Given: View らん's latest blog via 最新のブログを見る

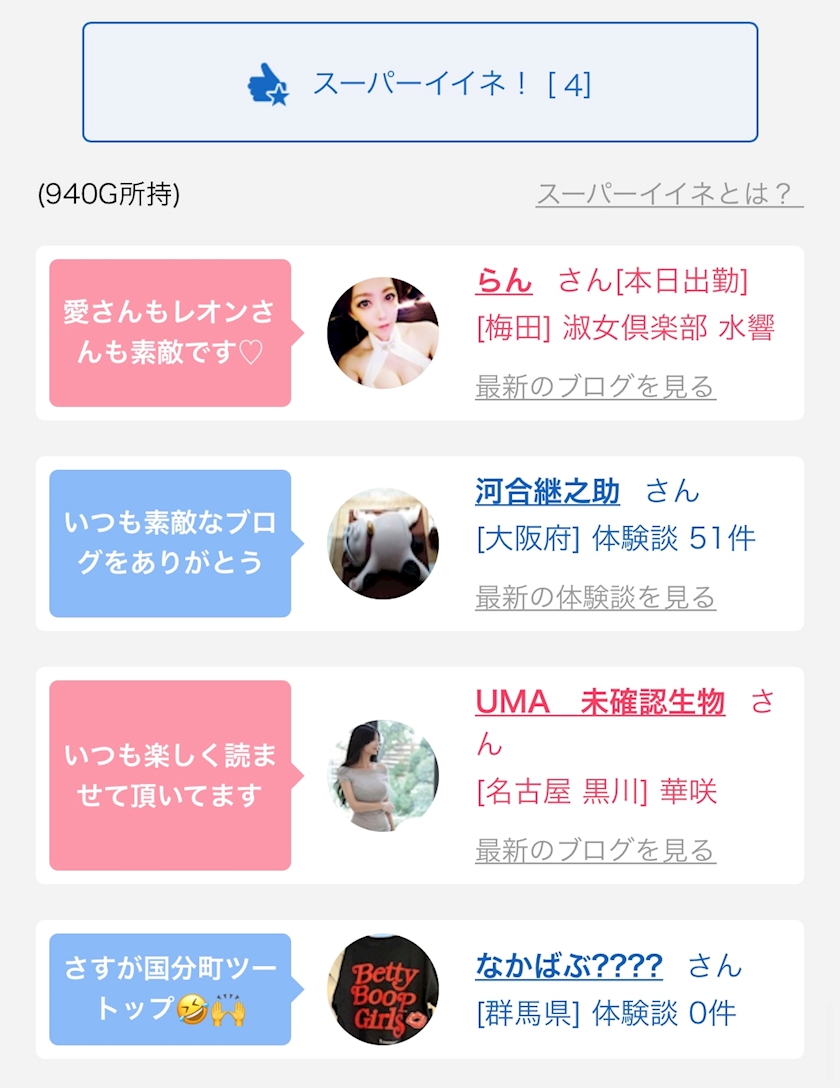Looking at the screenshot, I should pos(595,386).
